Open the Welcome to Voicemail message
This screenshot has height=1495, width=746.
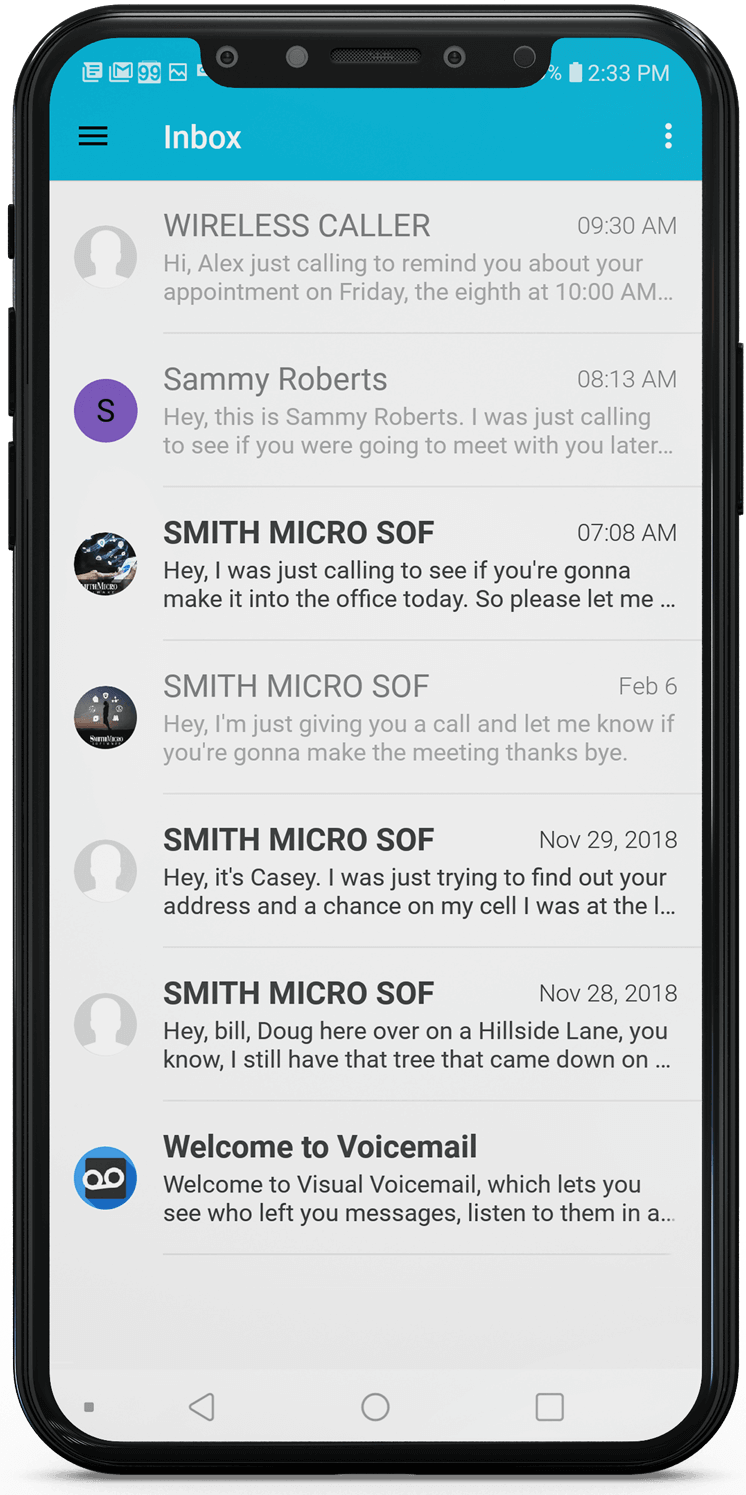click(376, 1178)
